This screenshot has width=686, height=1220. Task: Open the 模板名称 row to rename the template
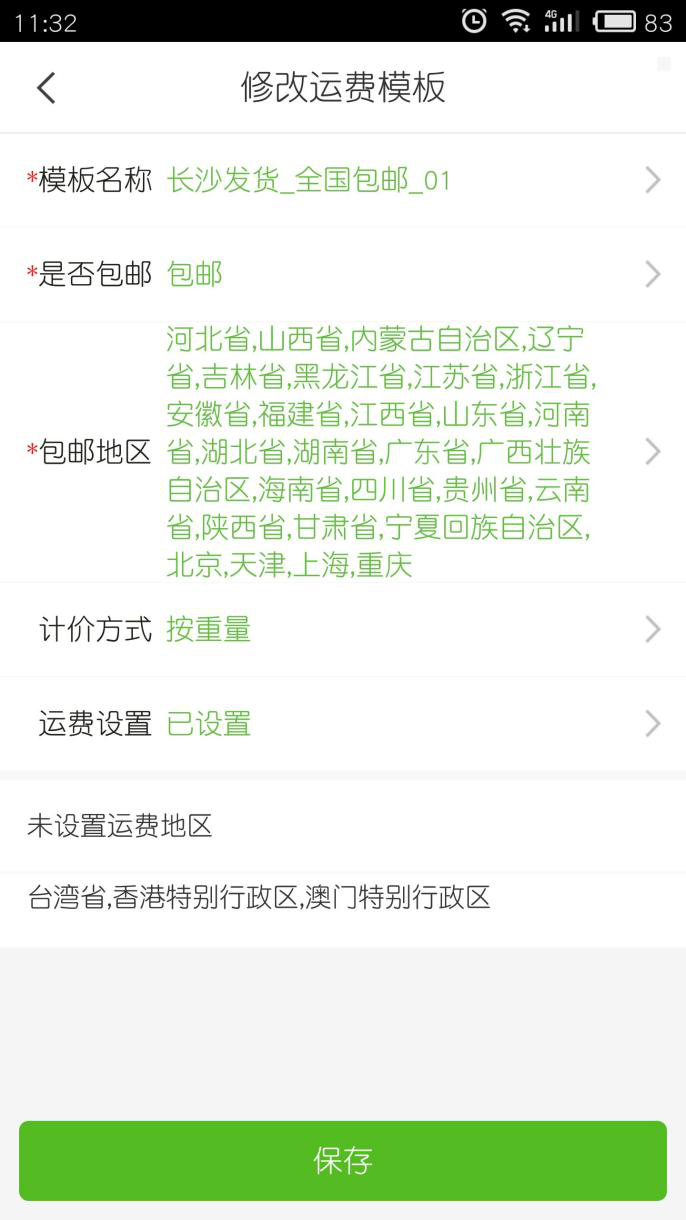tap(343, 180)
